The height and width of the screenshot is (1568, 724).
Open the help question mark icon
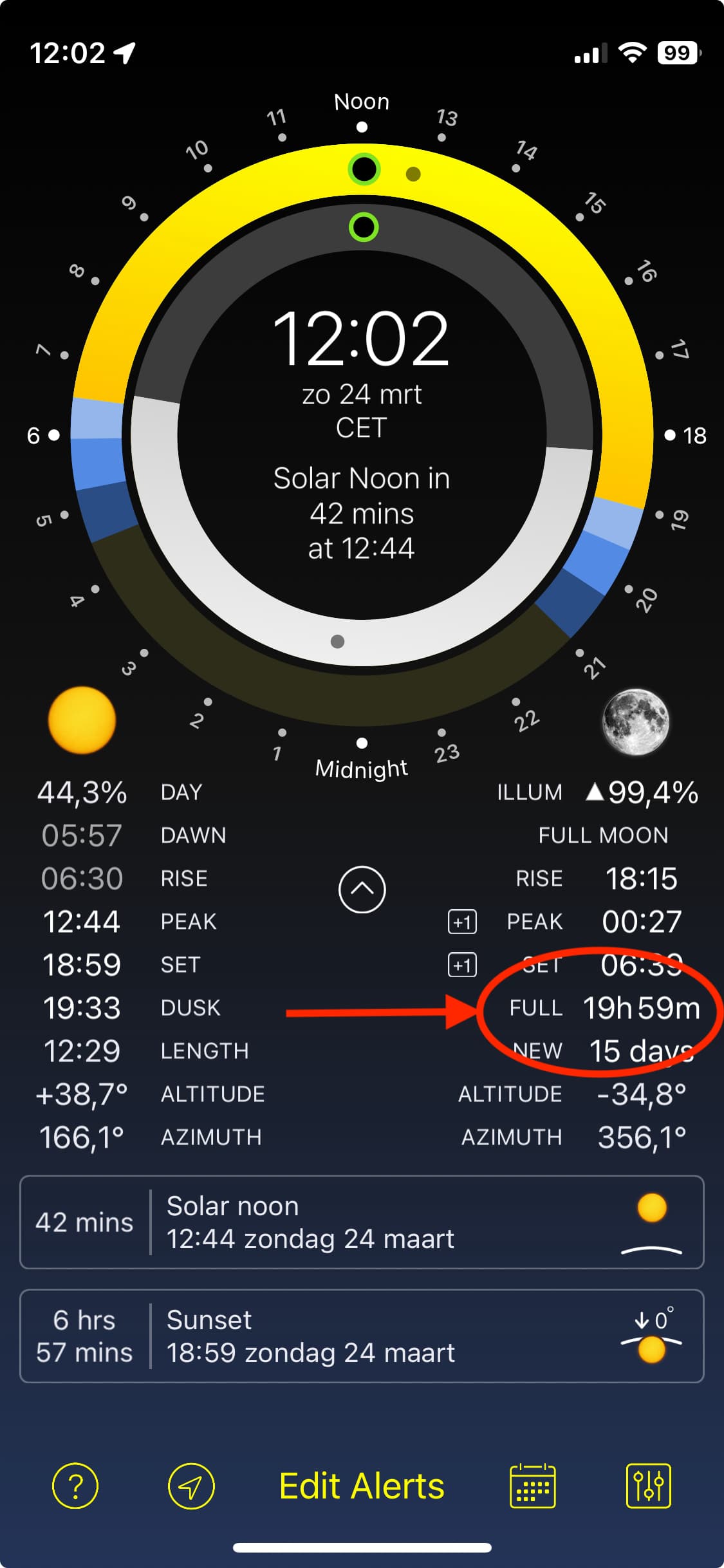[x=75, y=1486]
